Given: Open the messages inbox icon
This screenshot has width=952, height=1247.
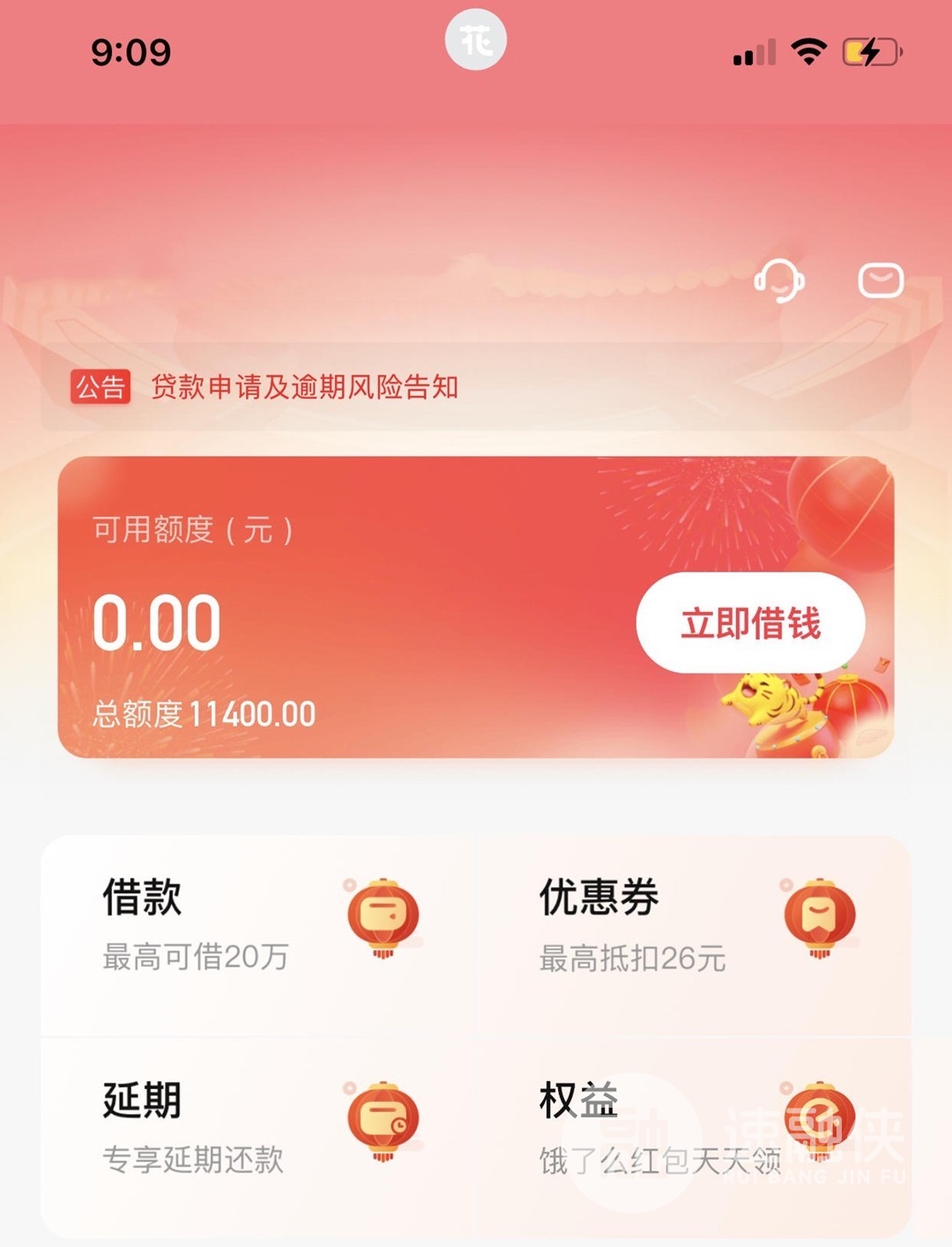Looking at the screenshot, I should click(881, 281).
